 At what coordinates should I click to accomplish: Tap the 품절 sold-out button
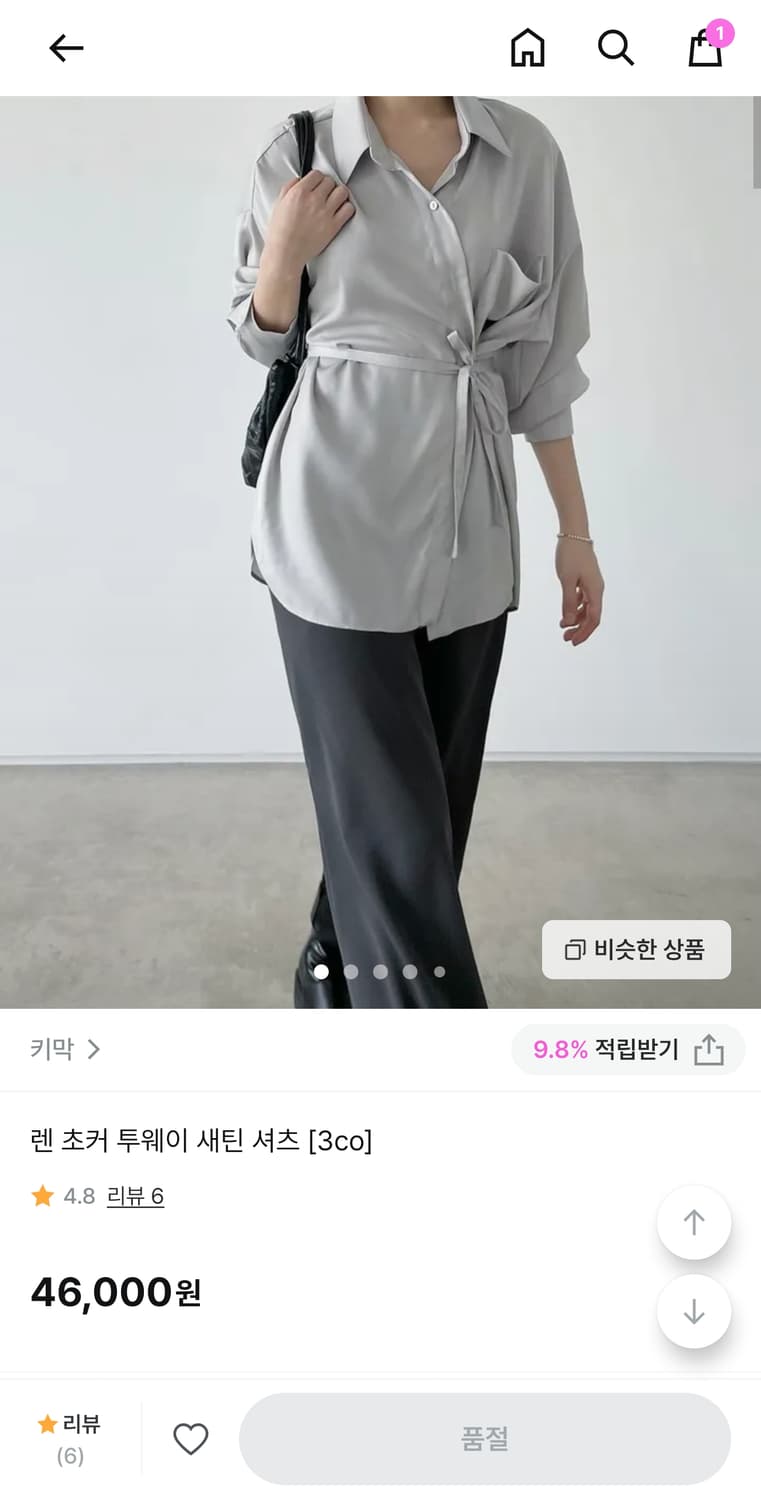(x=484, y=1438)
